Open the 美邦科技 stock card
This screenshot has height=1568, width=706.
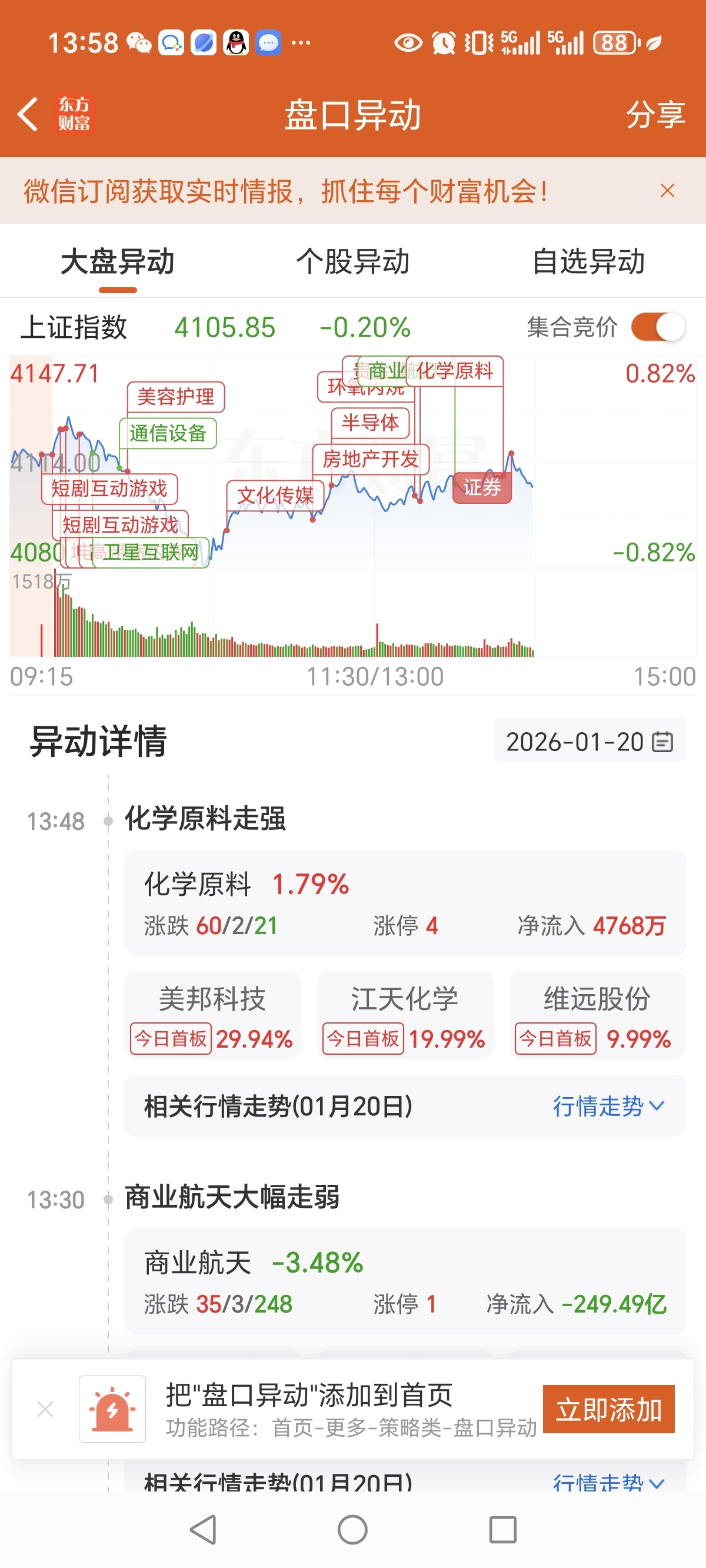coord(212,1015)
